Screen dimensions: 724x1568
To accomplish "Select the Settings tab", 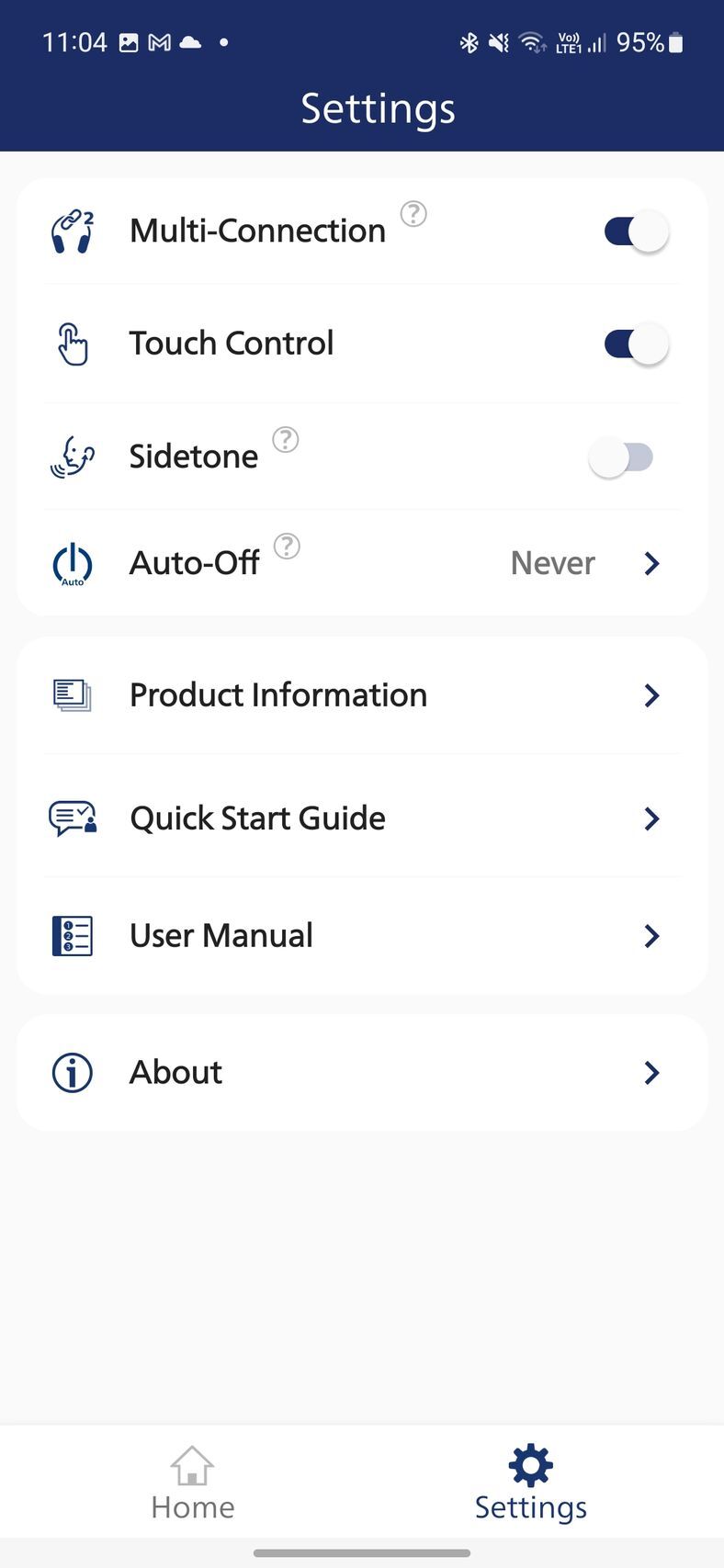I will (x=531, y=1483).
